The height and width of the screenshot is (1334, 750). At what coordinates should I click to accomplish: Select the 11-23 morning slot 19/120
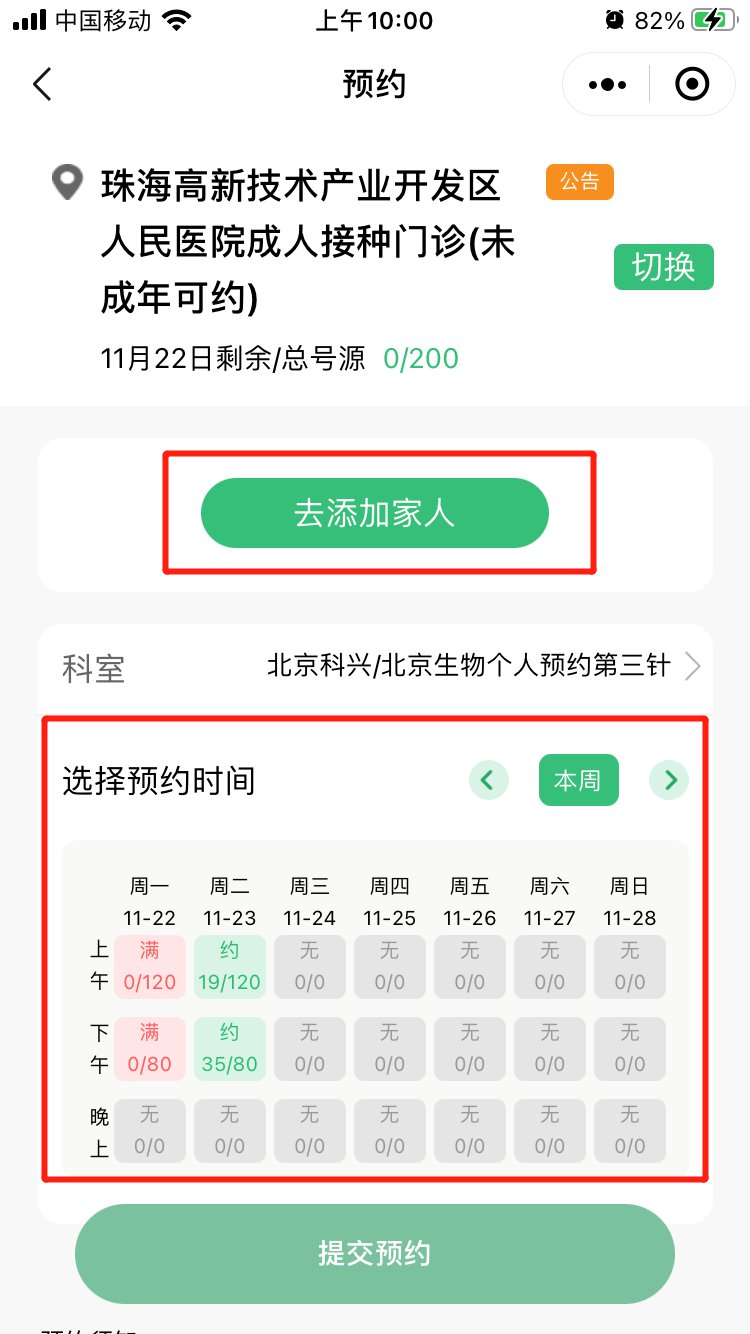229,967
